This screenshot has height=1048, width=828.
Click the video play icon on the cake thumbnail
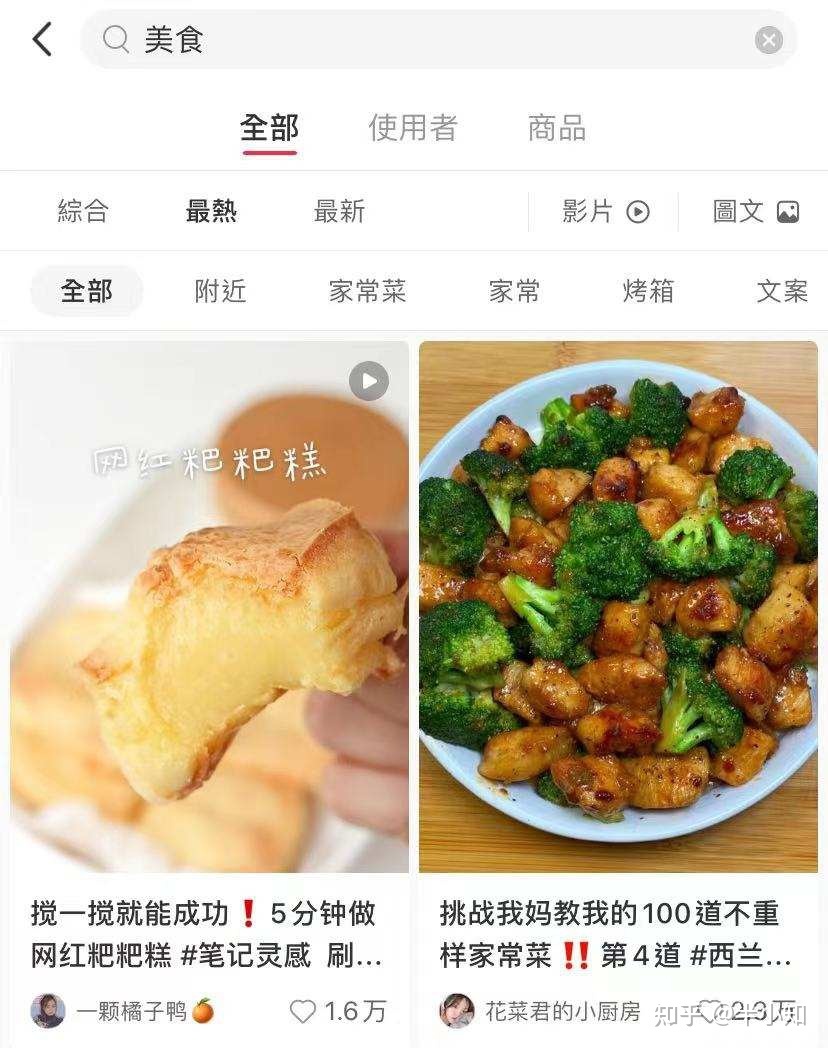tap(368, 381)
